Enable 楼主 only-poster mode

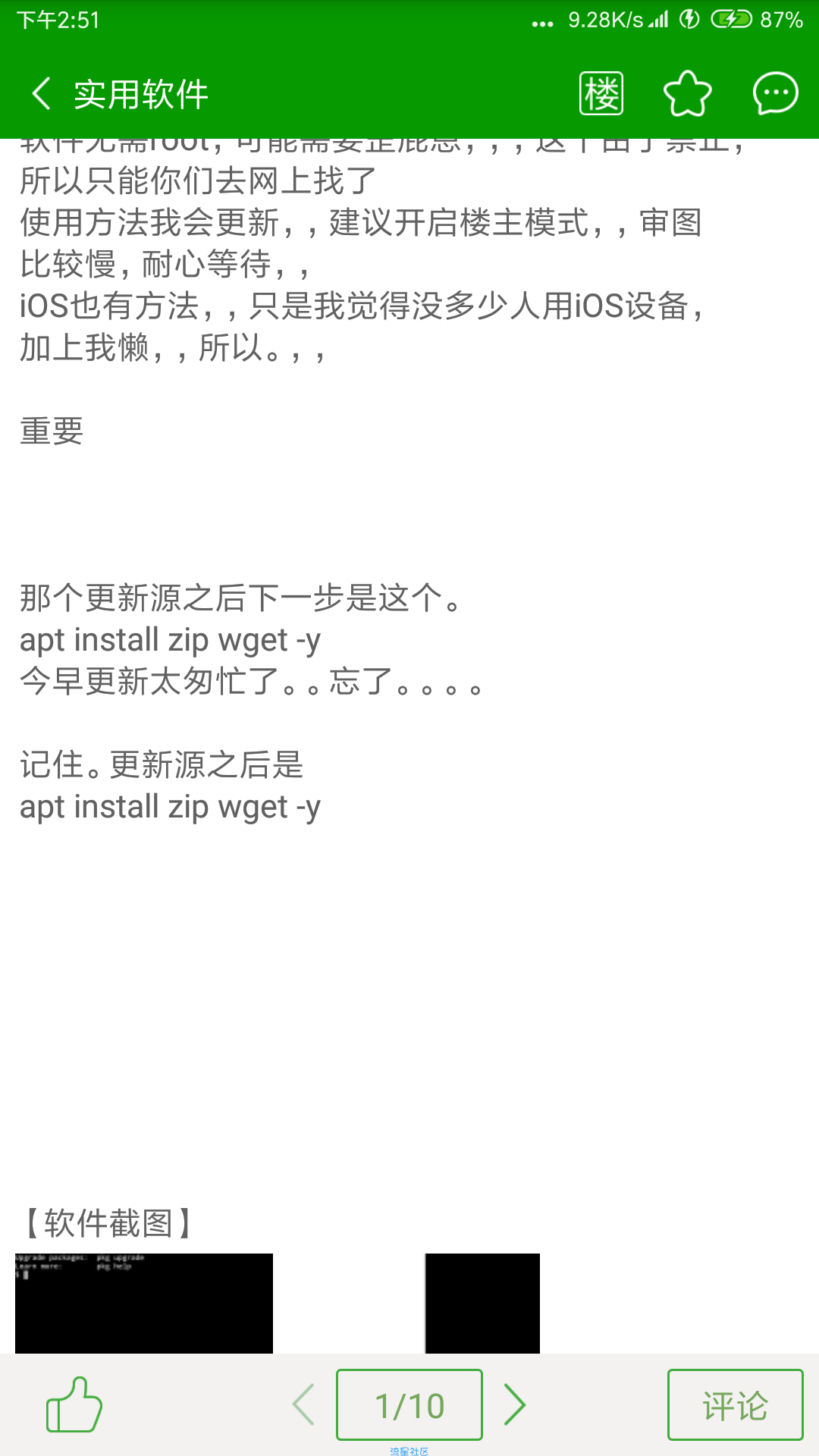pos(601,94)
